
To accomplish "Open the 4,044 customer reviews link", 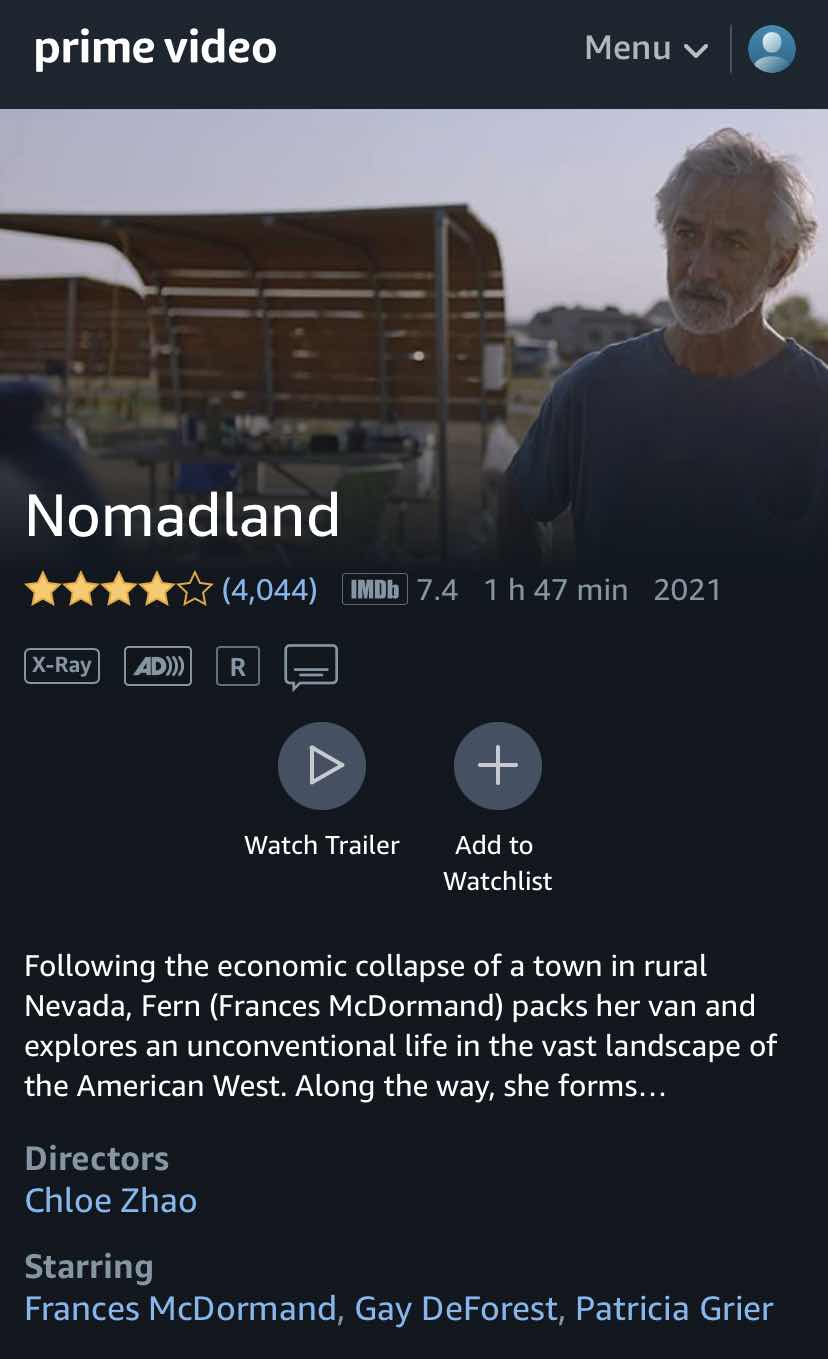I will point(269,590).
